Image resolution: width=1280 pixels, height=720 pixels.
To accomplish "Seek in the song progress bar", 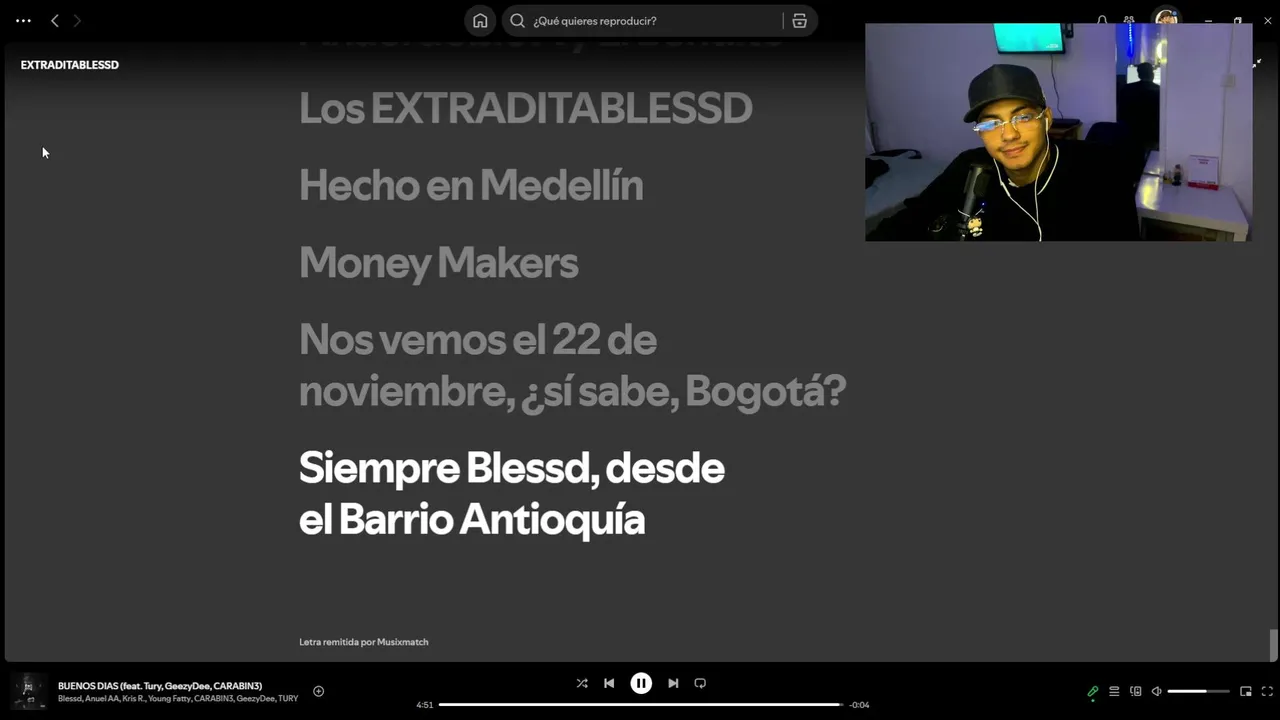I will (x=640, y=705).
